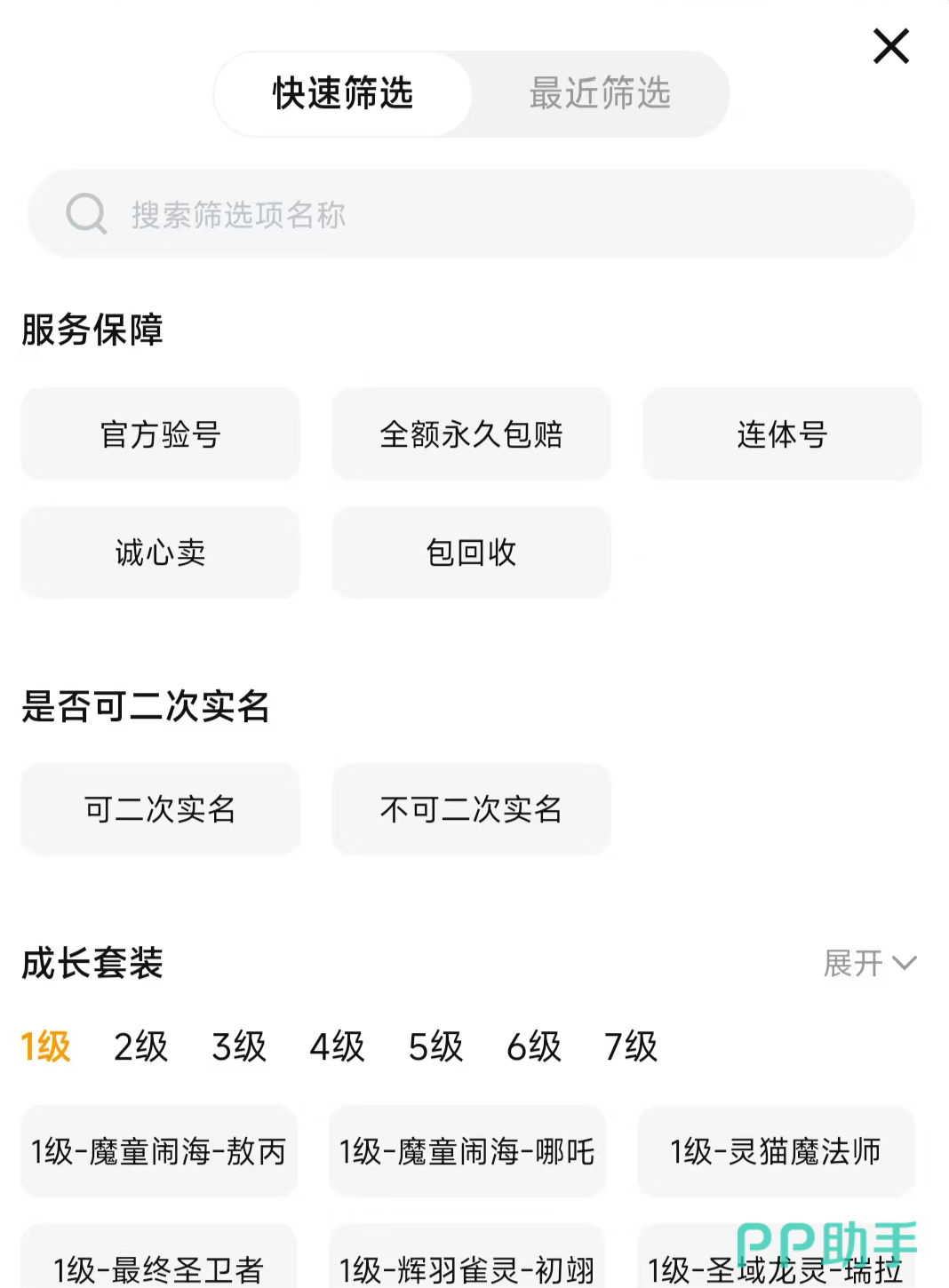Select 1级-魔童闹海-敖丙 set
Screen dimensions: 949x1288
point(159,1151)
